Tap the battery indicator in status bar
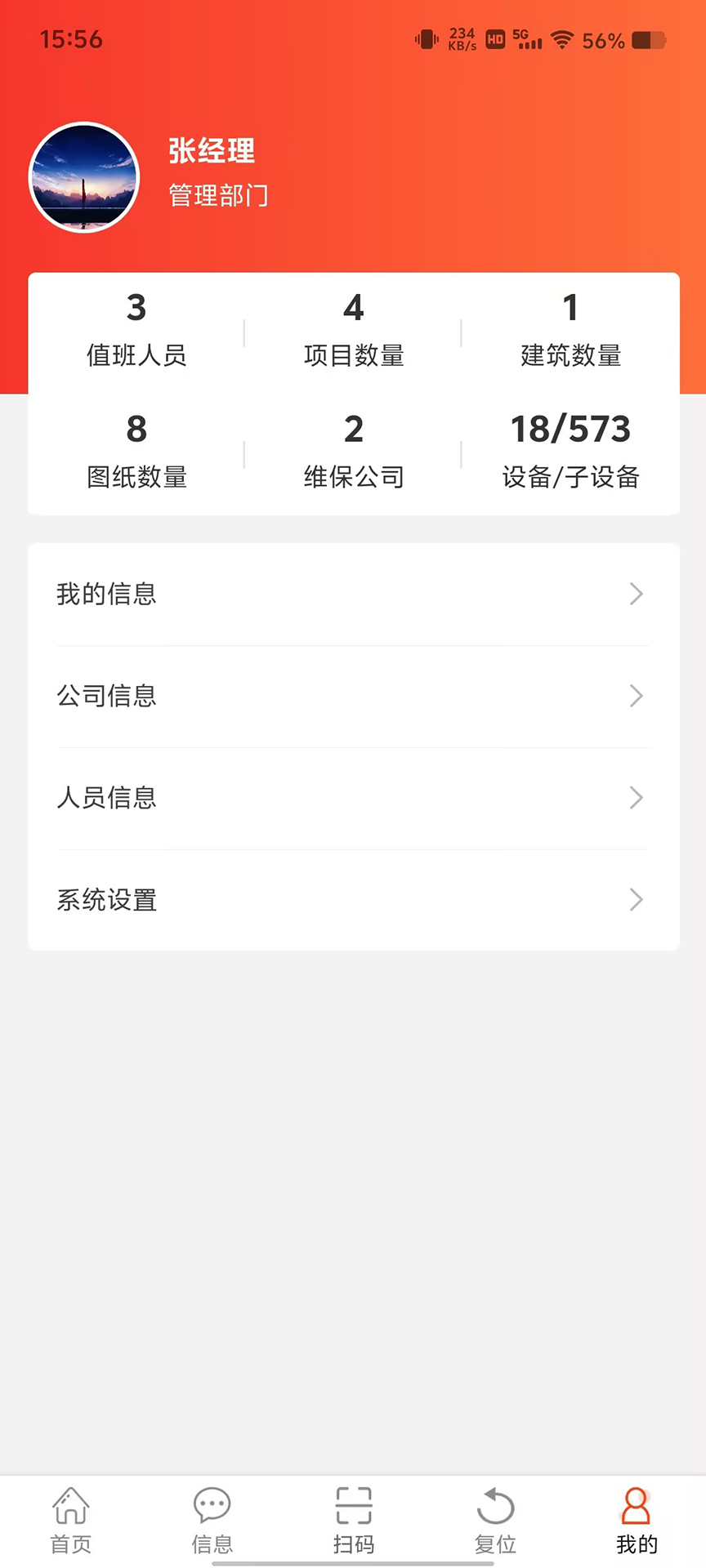The width and height of the screenshot is (706, 1568). pyautogui.click(x=646, y=39)
